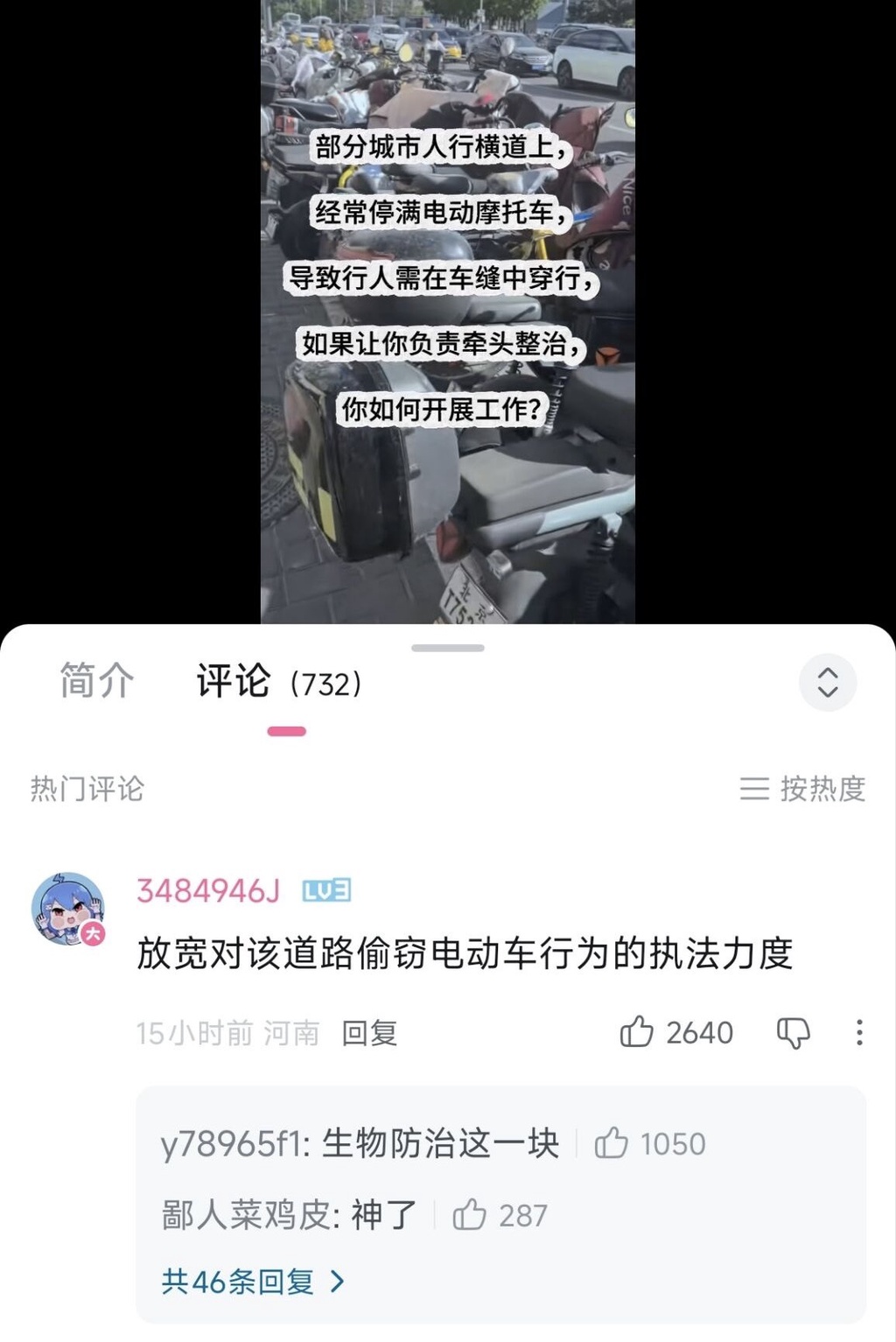Like the reply from y78965f1
This screenshot has width=896, height=1342.
649,1143
